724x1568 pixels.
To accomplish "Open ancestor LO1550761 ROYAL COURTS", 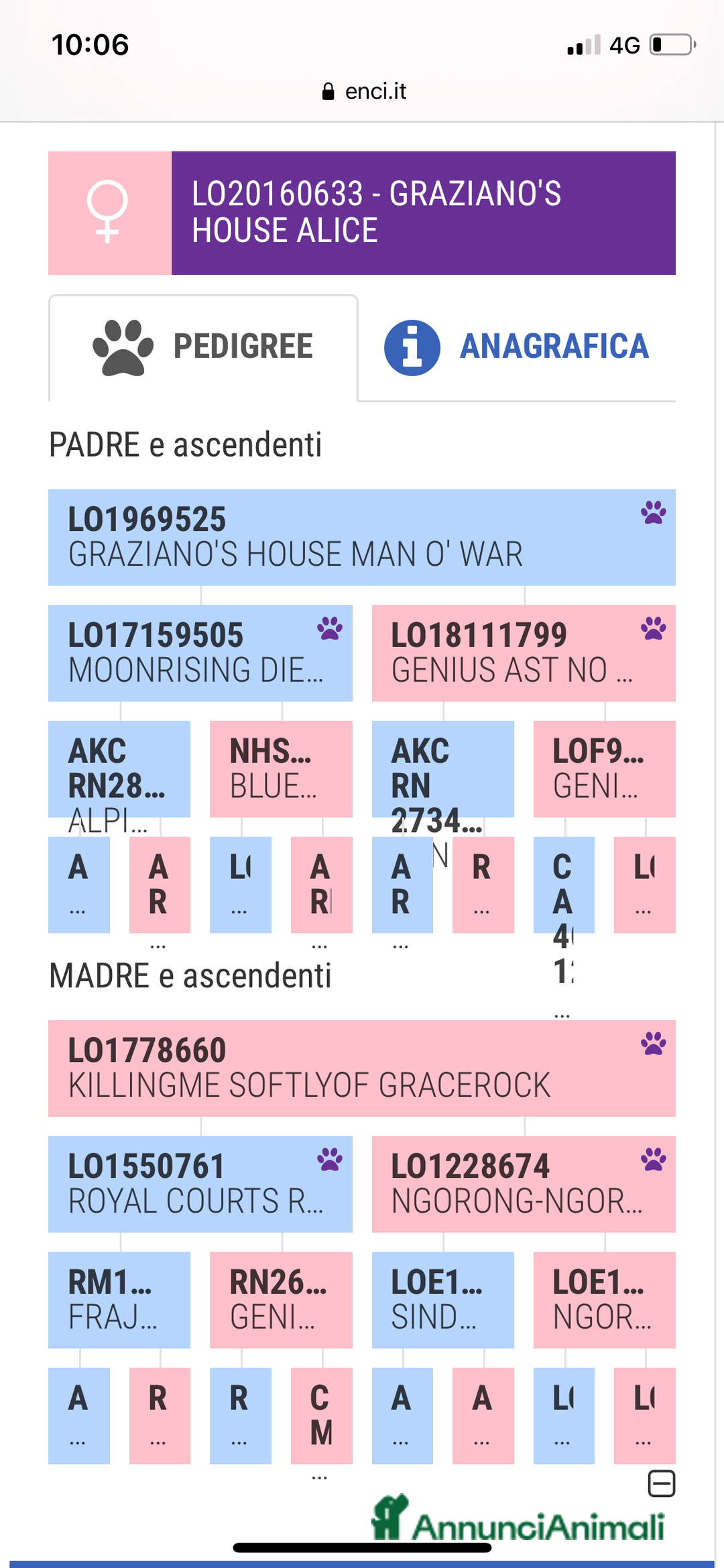I will tap(200, 1184).
